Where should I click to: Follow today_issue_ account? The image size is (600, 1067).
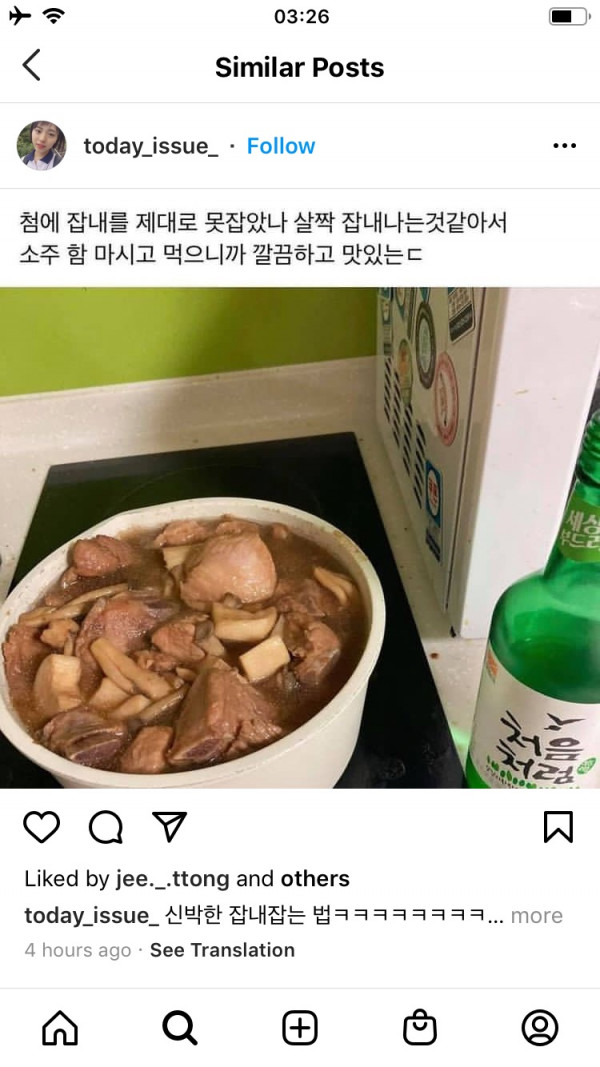click(281, 146)
